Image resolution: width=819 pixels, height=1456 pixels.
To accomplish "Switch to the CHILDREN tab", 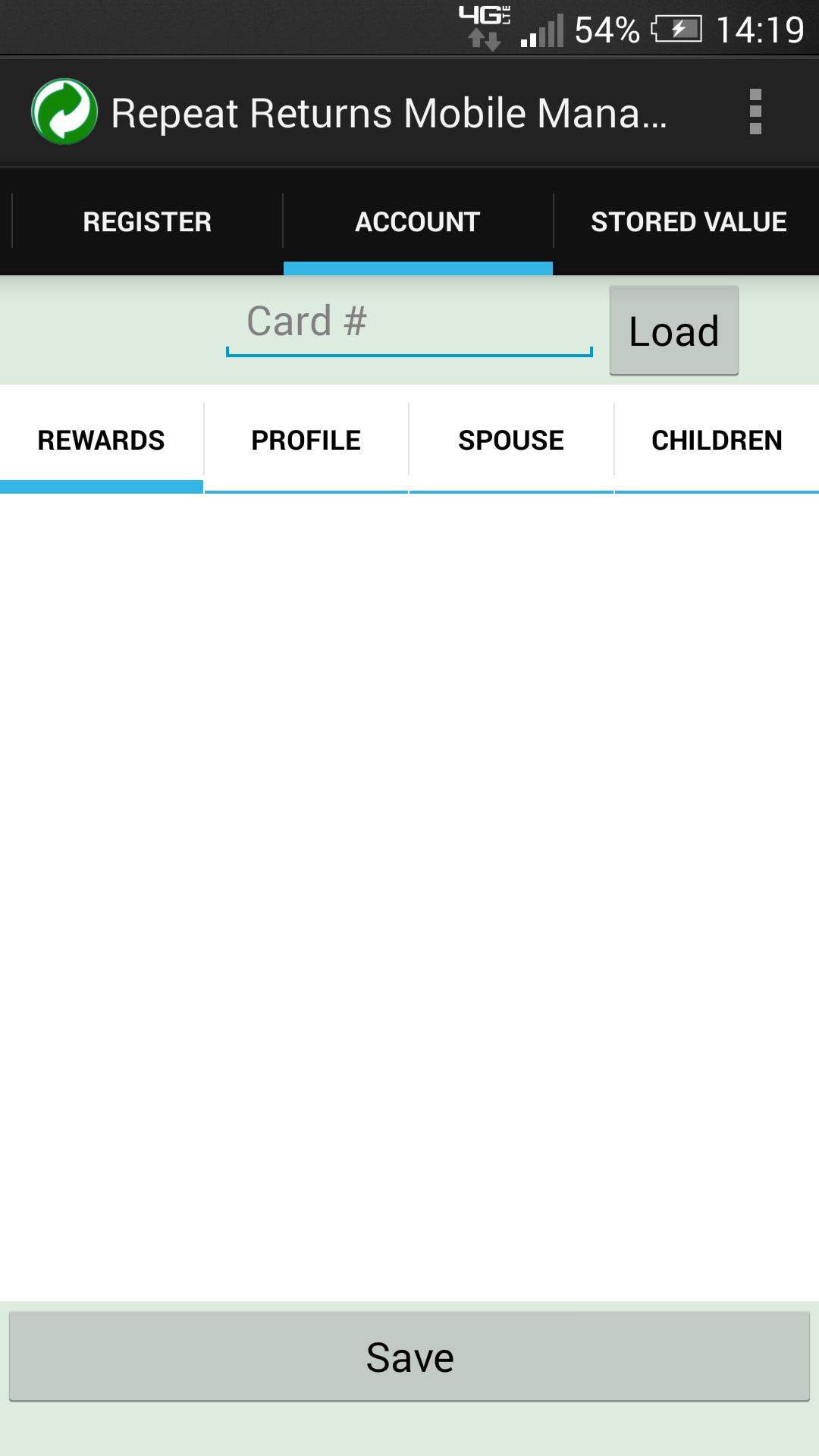I will pos(717,440).
